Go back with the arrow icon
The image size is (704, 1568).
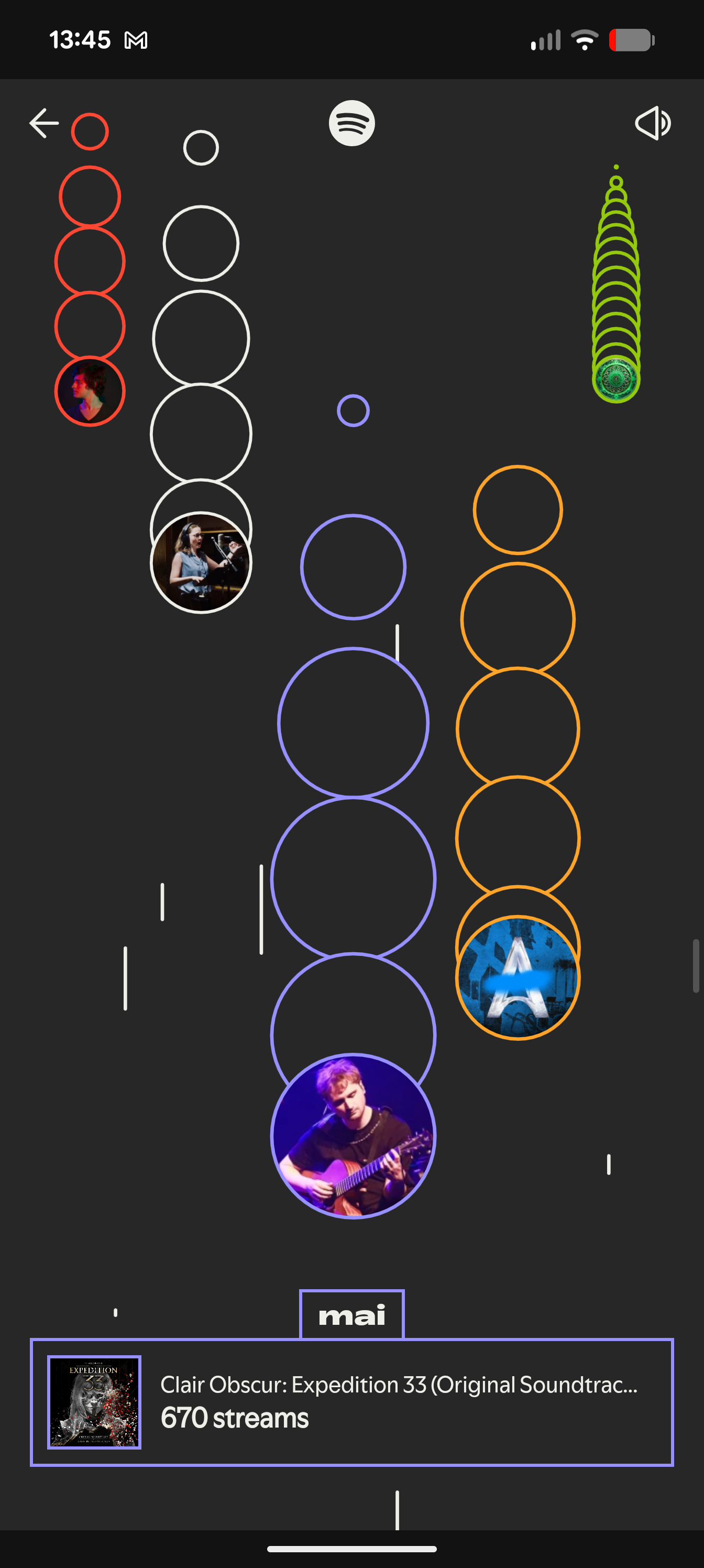[45, 124]
